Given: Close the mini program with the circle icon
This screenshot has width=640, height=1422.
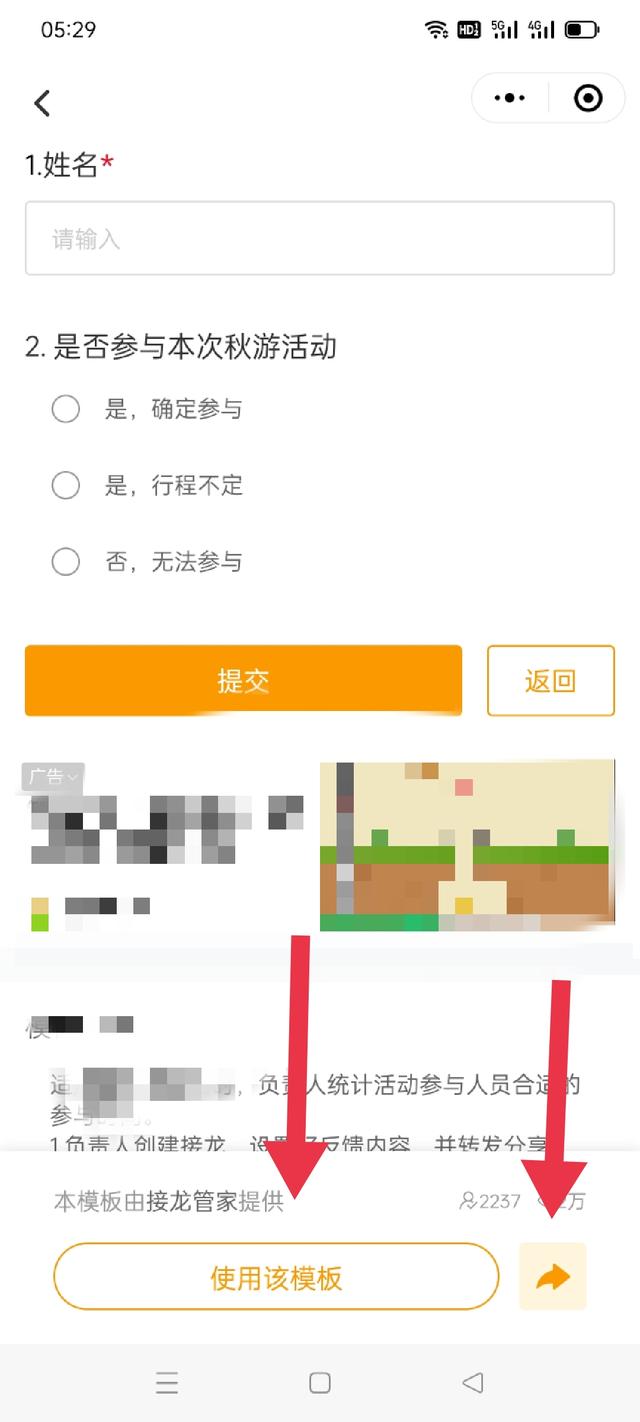Looking at the screenshot, I should coord(588,98).
